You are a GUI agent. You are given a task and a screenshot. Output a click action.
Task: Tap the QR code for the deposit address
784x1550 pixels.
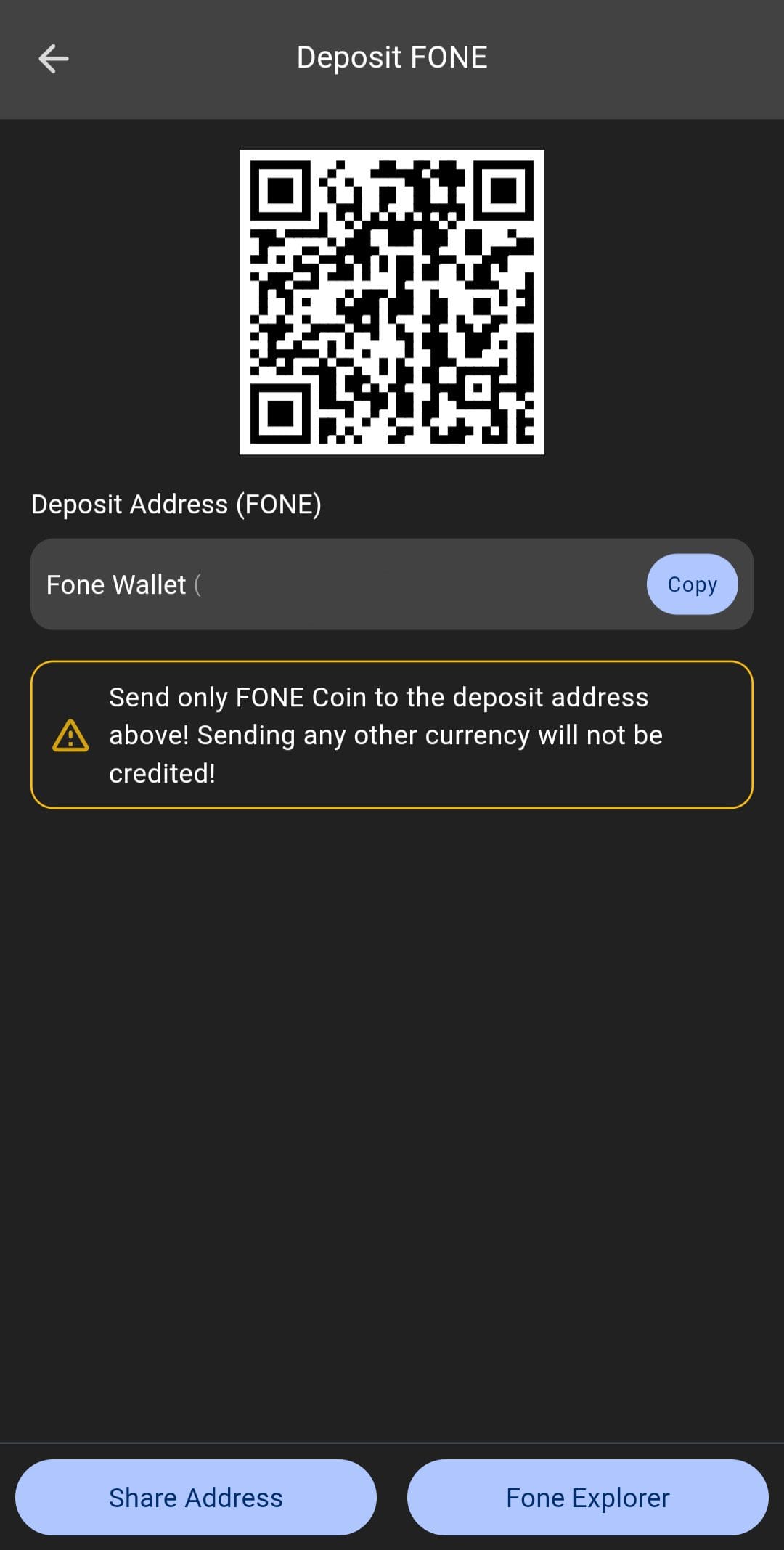point(392,300)
